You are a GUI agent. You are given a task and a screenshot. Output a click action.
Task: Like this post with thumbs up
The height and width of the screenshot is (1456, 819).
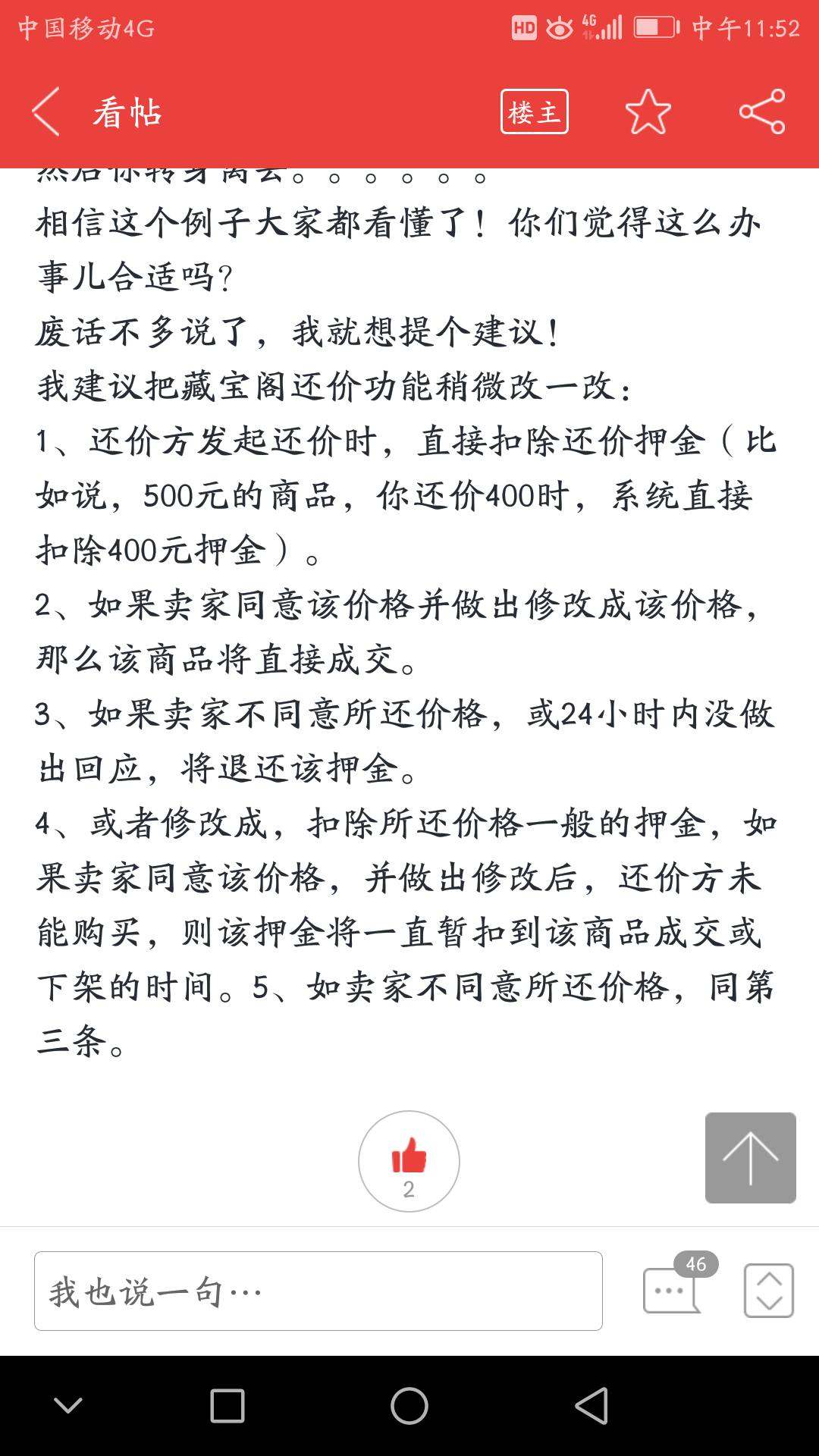point(409,1160)
